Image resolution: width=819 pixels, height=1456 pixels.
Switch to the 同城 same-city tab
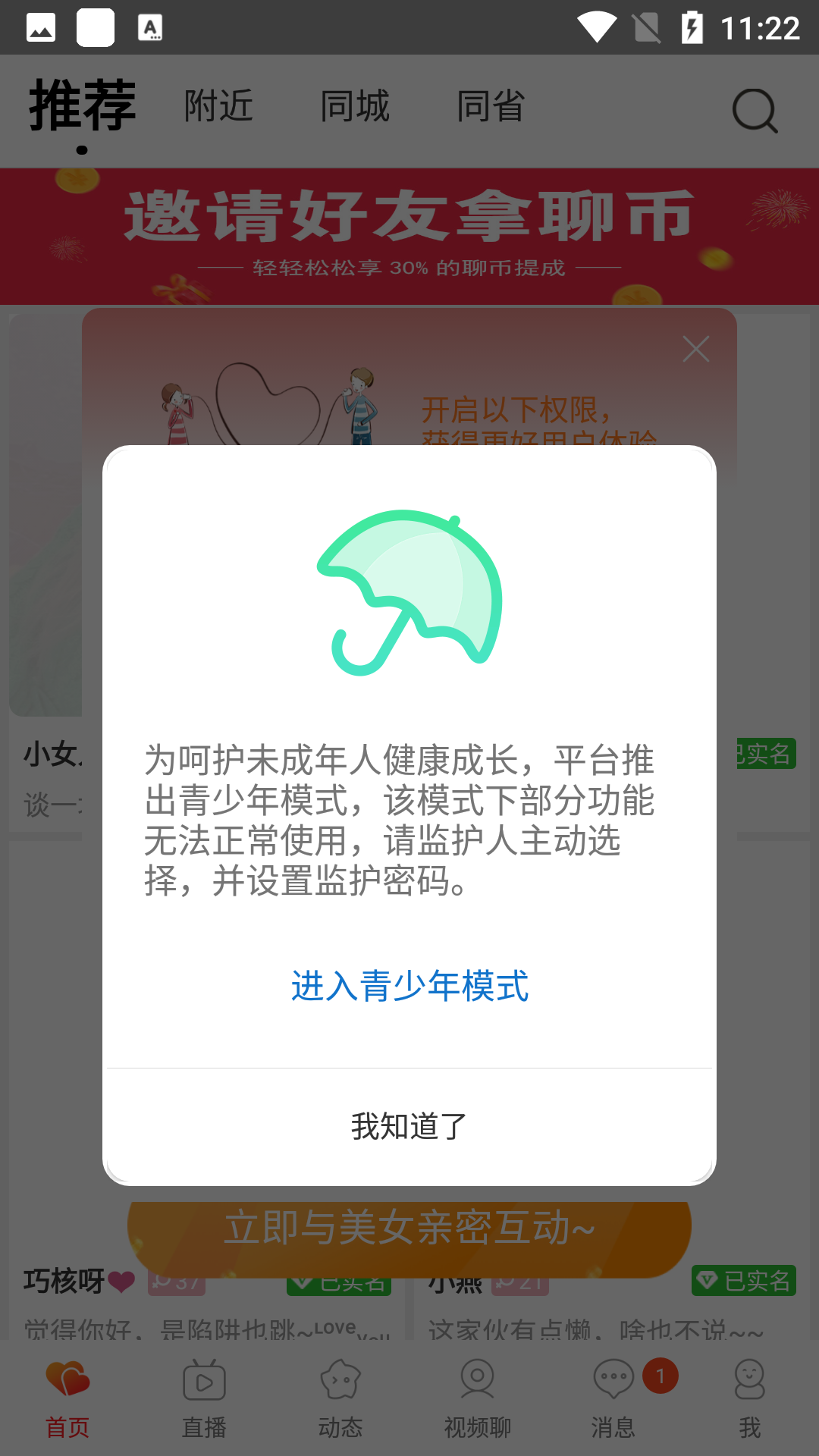coord(353,106)
